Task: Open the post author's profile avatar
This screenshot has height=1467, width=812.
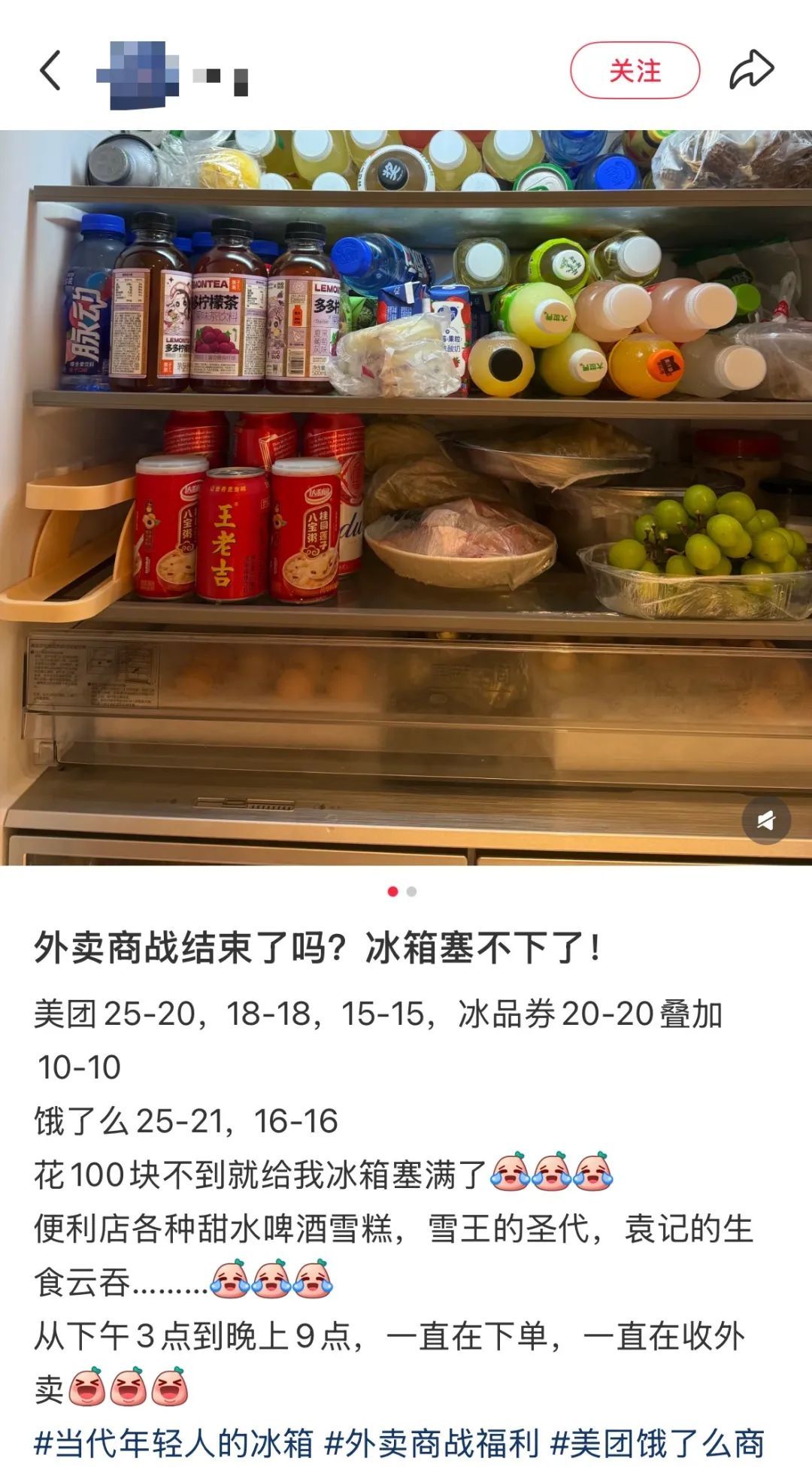Action: tap(138, 74)
